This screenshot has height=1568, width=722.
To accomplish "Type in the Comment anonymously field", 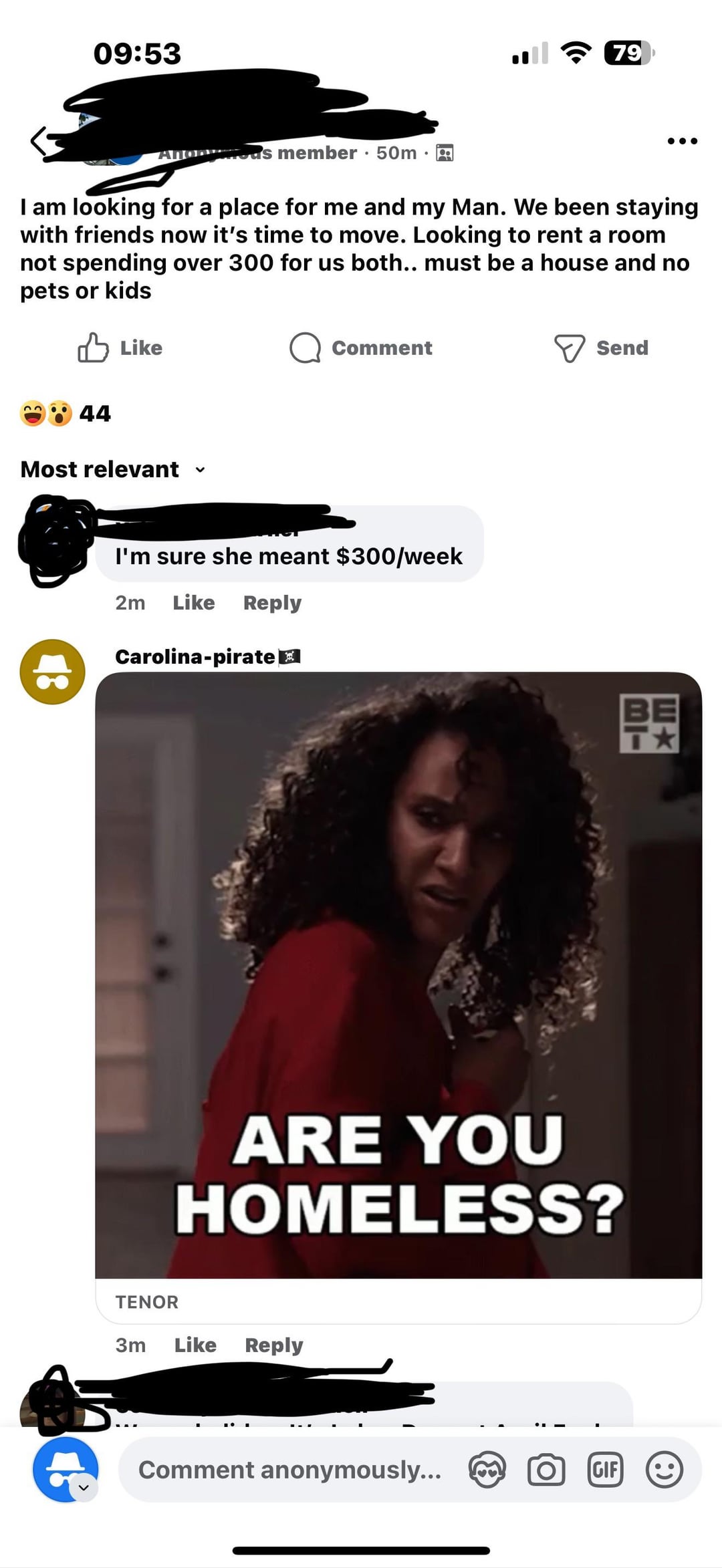I will (289, 1470).
